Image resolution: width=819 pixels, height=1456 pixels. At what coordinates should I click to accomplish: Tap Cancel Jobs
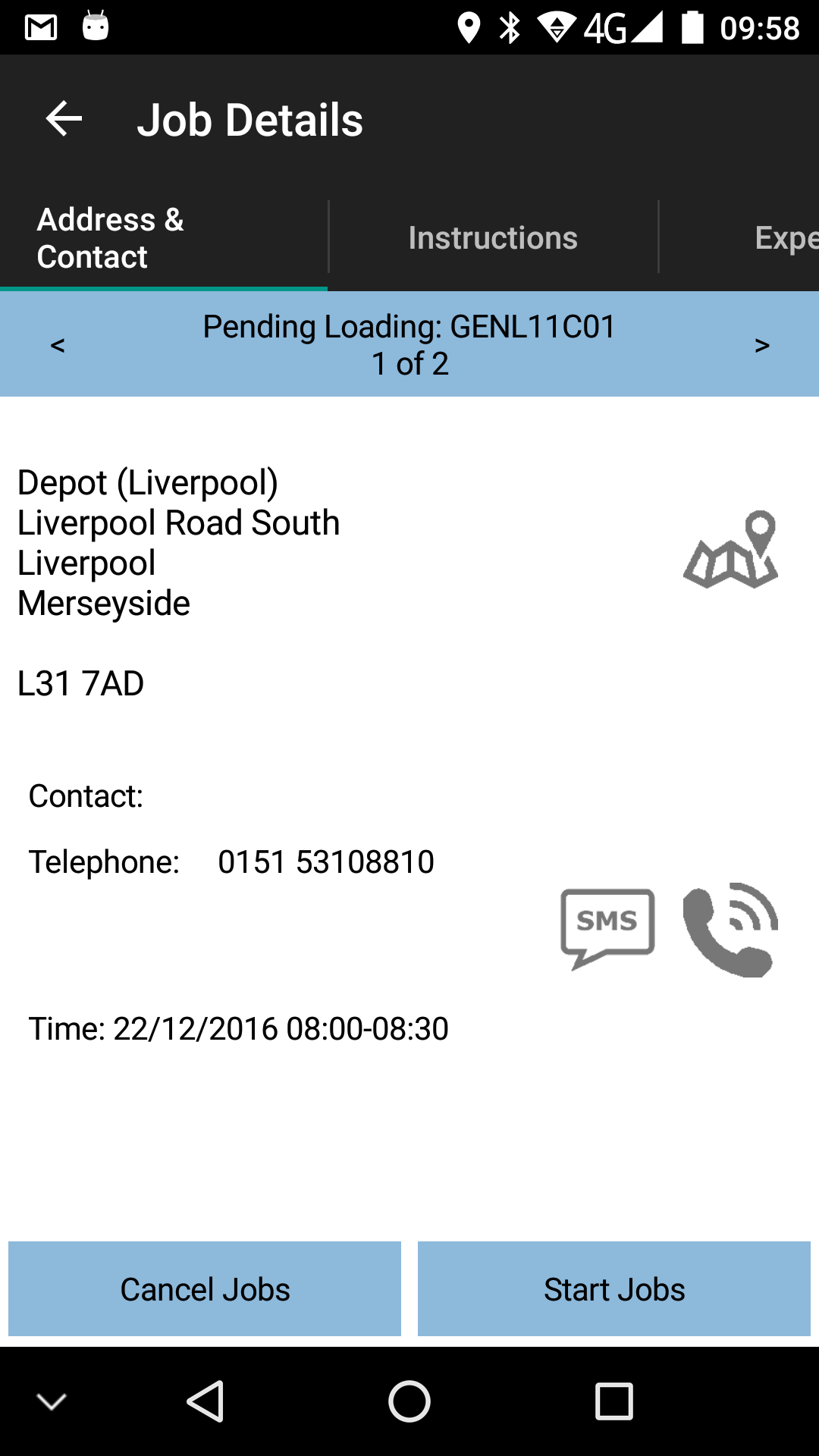(x=205, y=1289)
